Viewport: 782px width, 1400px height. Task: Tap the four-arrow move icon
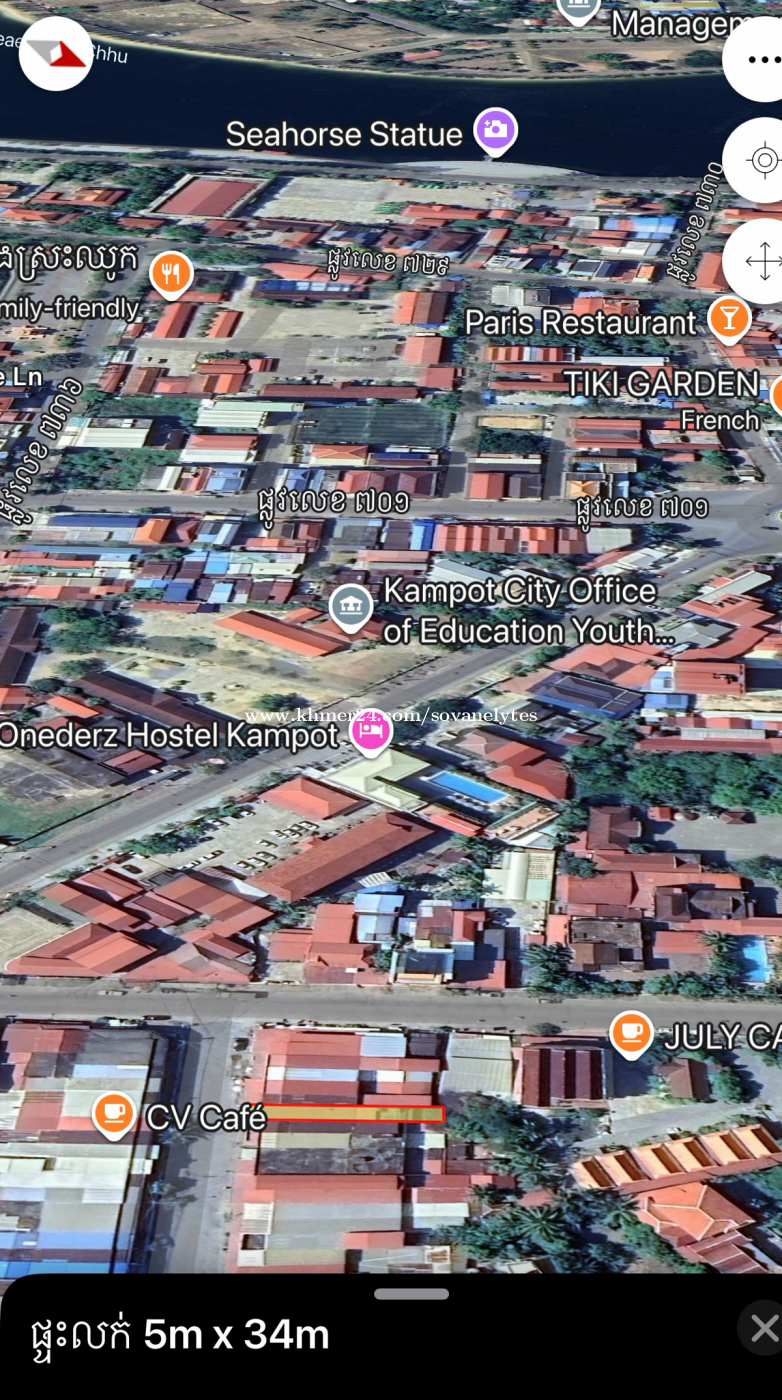coord(762,261)
